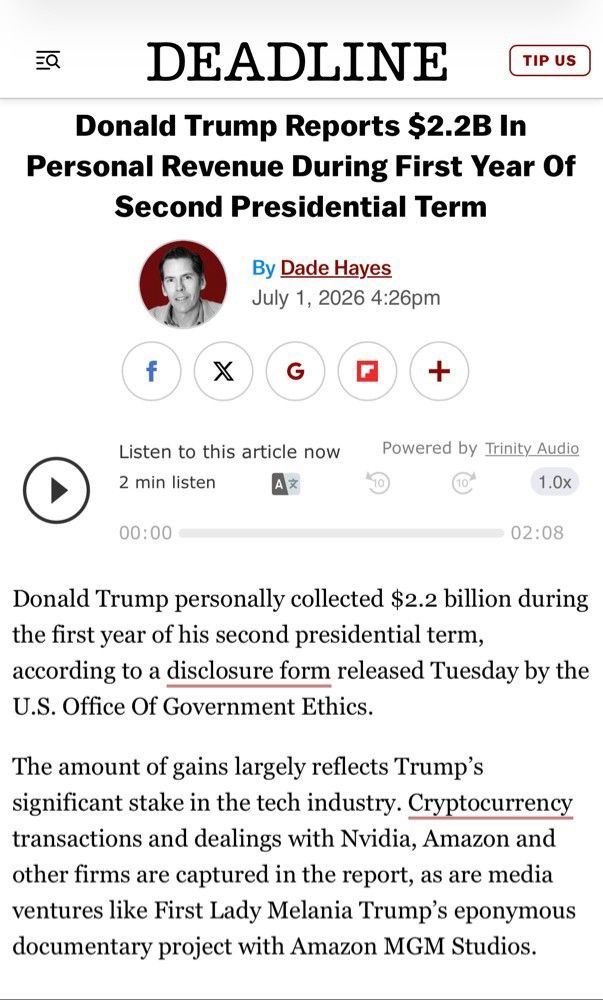Expand more share options plus icon
This screenshot has height=1000, width=603.
[x=439, y=371]
